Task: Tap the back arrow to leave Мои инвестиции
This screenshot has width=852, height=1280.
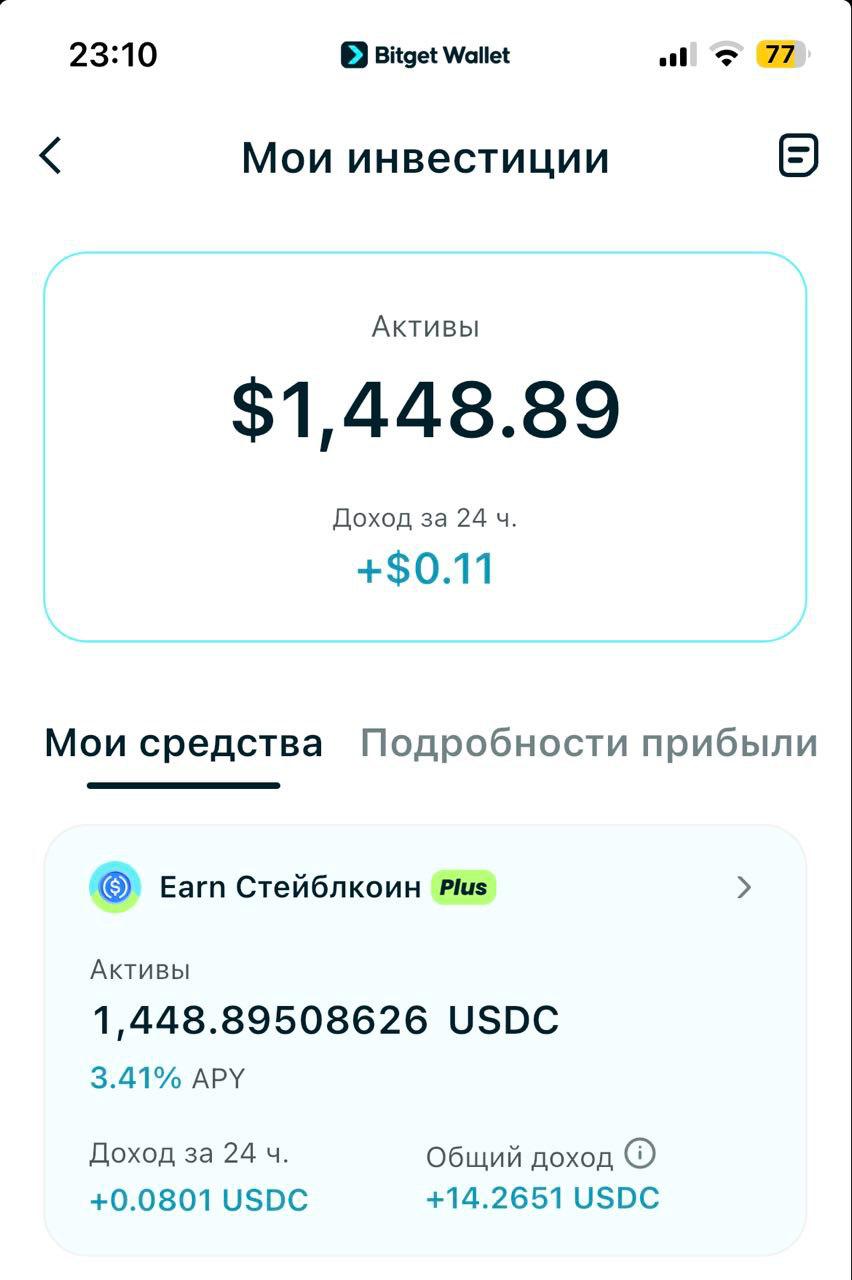Action: (52, 156)
